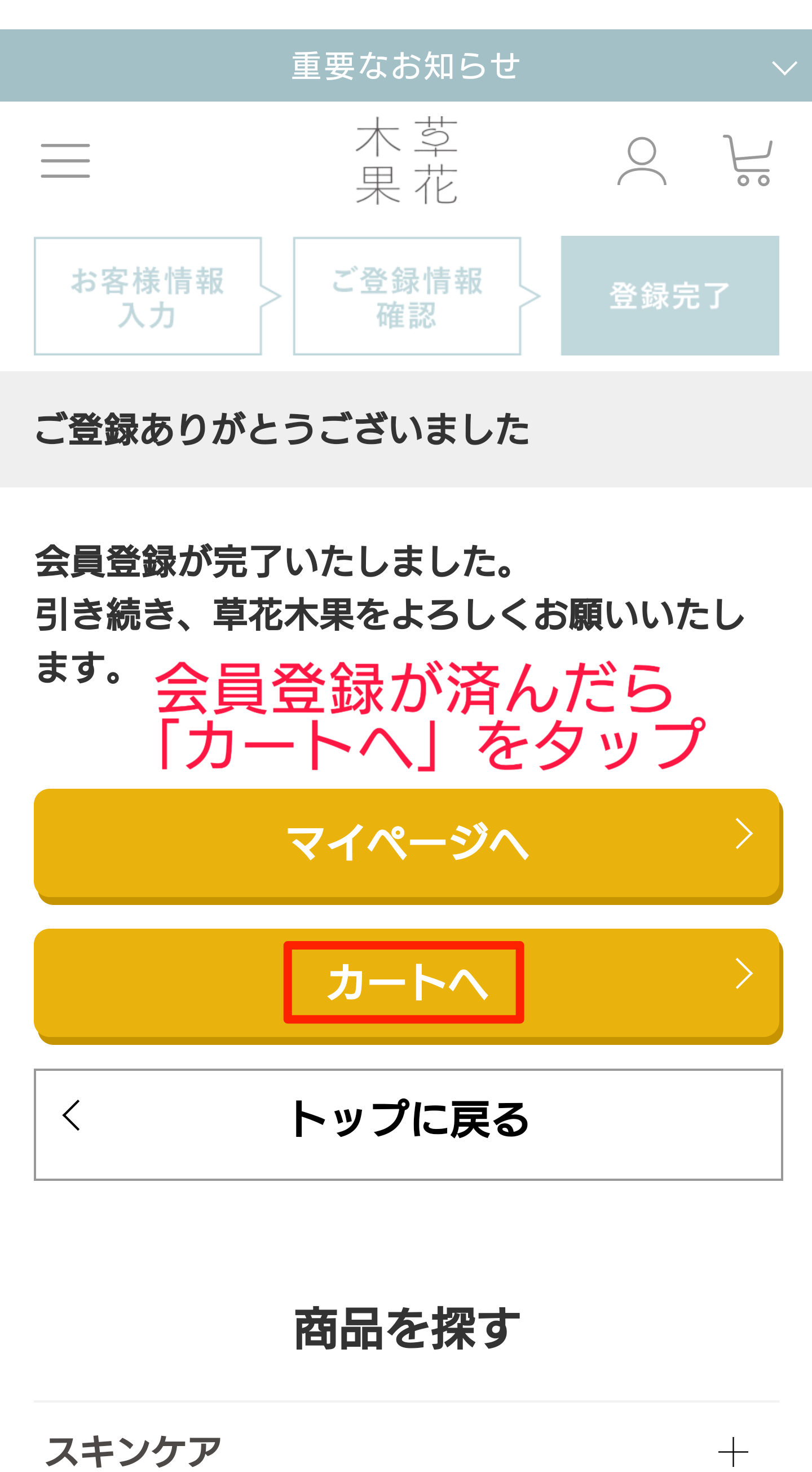The height and width of the screenshot is (1472, 812).
Task: Return via トップに戻る button
Action: tap(408, 1124)
